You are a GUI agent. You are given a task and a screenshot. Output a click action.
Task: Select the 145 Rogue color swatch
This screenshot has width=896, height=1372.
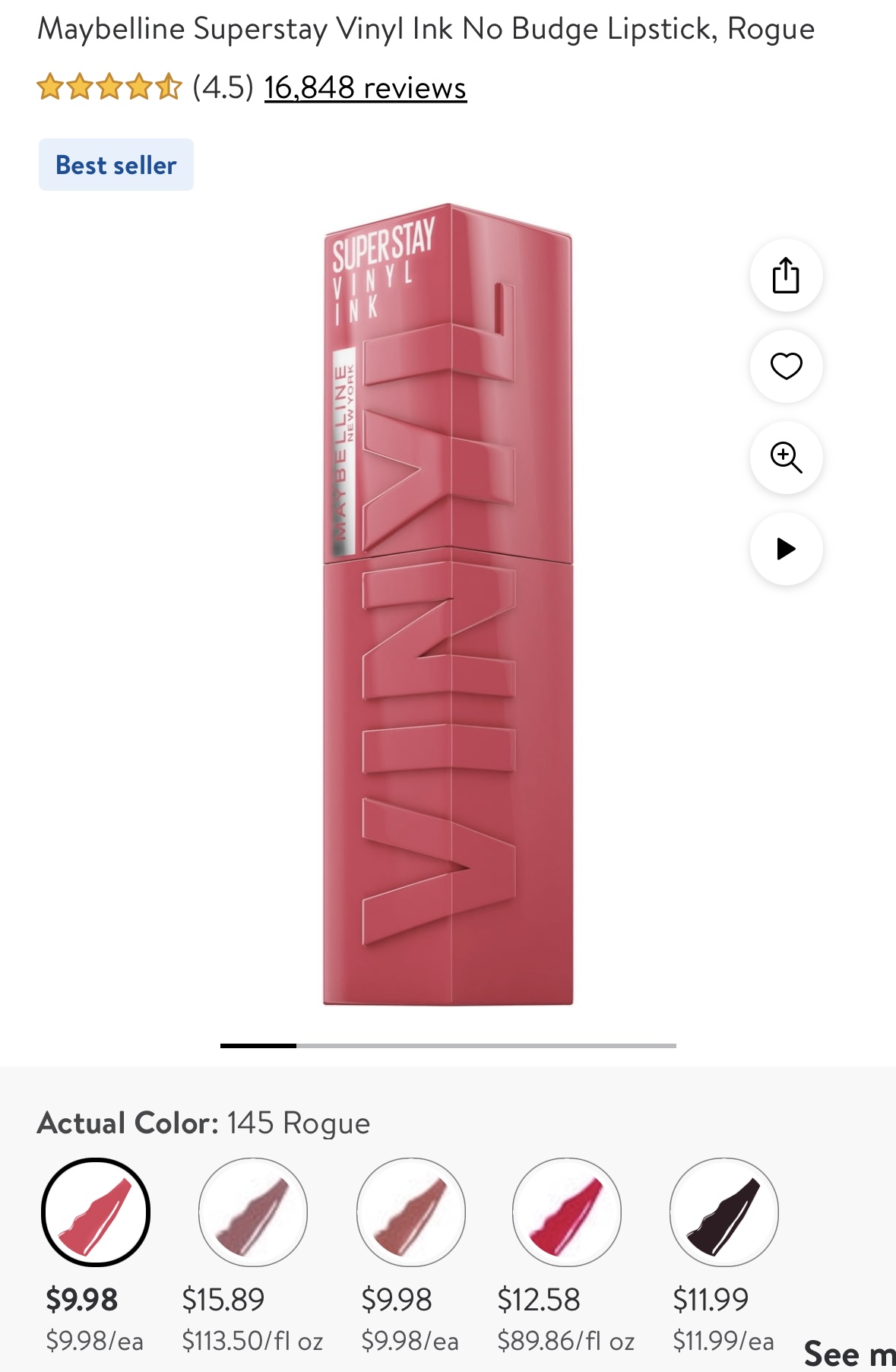click(x=96, y=1212)
